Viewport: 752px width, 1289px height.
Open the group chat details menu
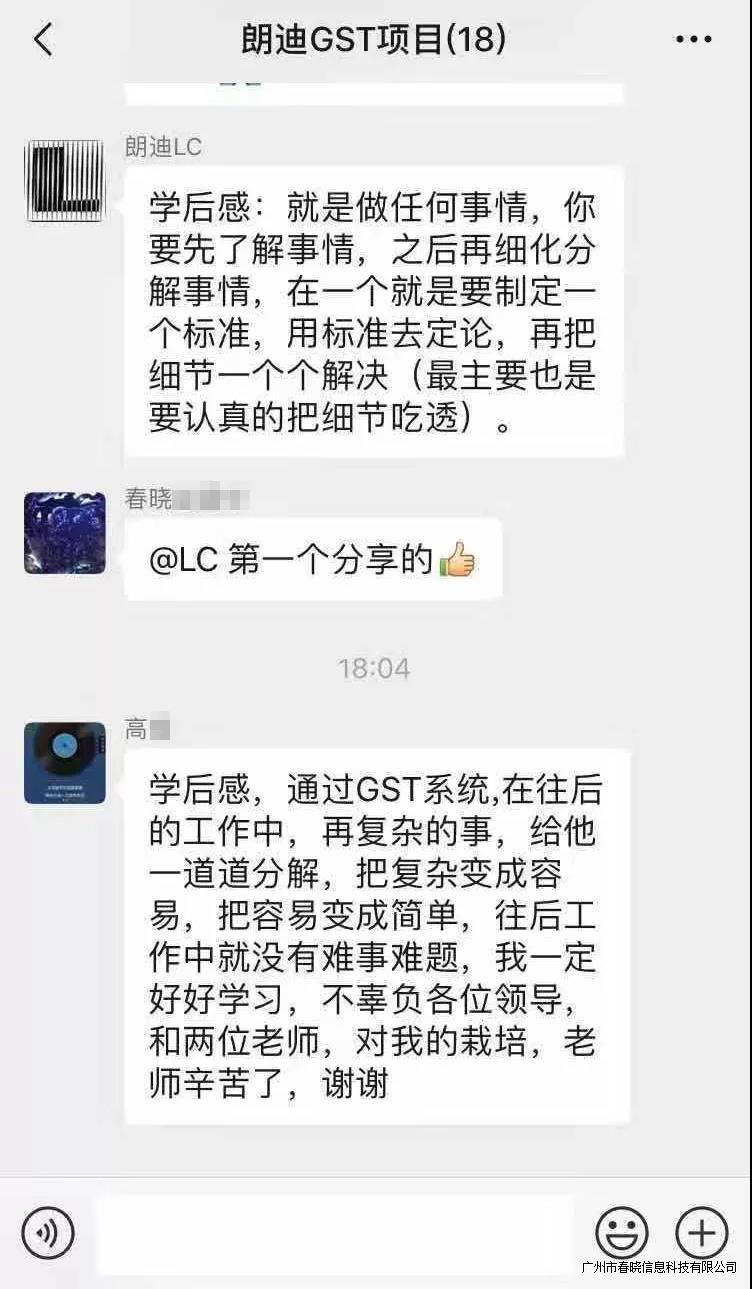pos(693,40)
